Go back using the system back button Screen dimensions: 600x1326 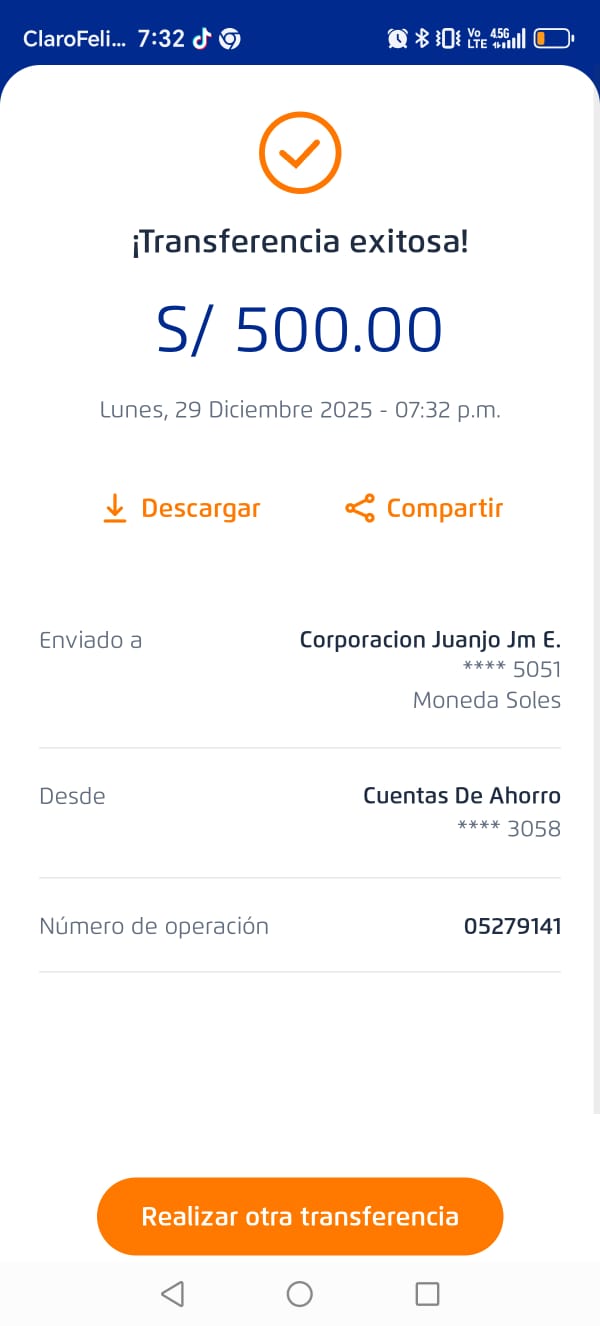tap(172, 1294)
